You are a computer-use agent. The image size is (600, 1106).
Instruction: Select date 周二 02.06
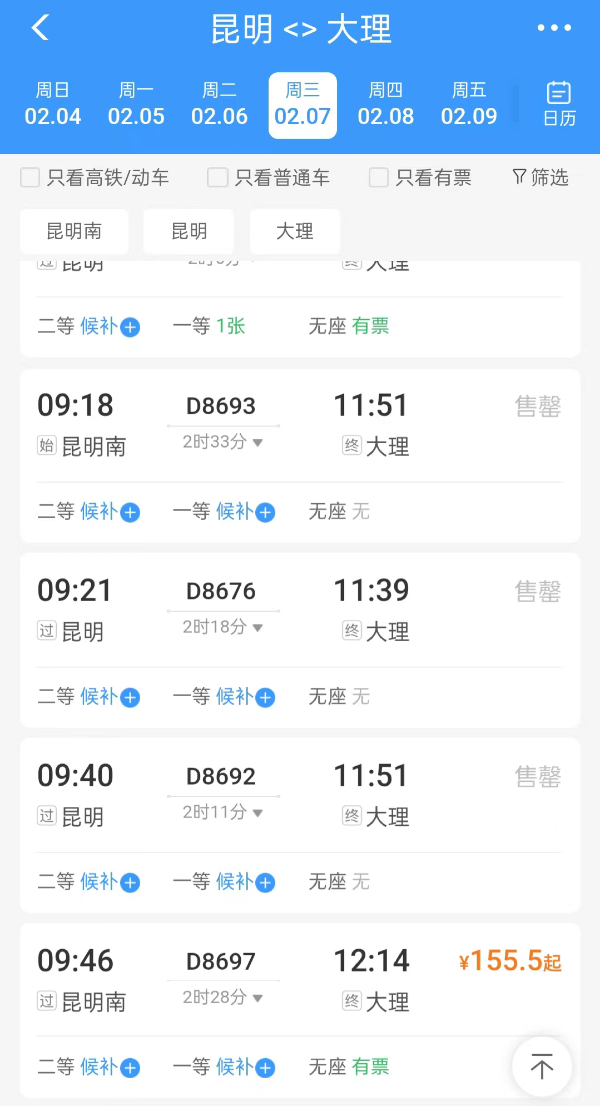click(x=219, y=104)
